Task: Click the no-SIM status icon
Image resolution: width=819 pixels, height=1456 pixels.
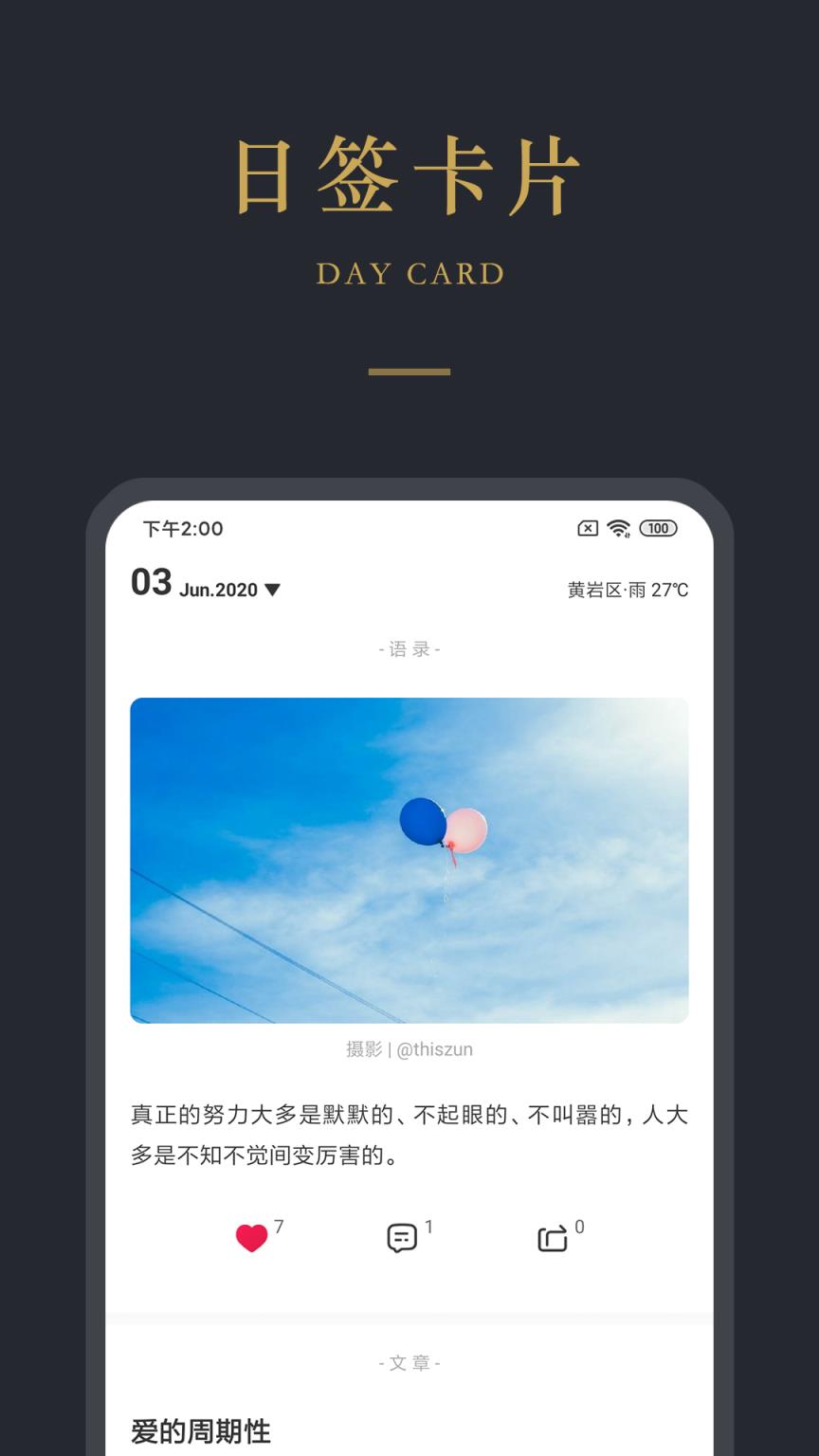Action: [586, 528]
